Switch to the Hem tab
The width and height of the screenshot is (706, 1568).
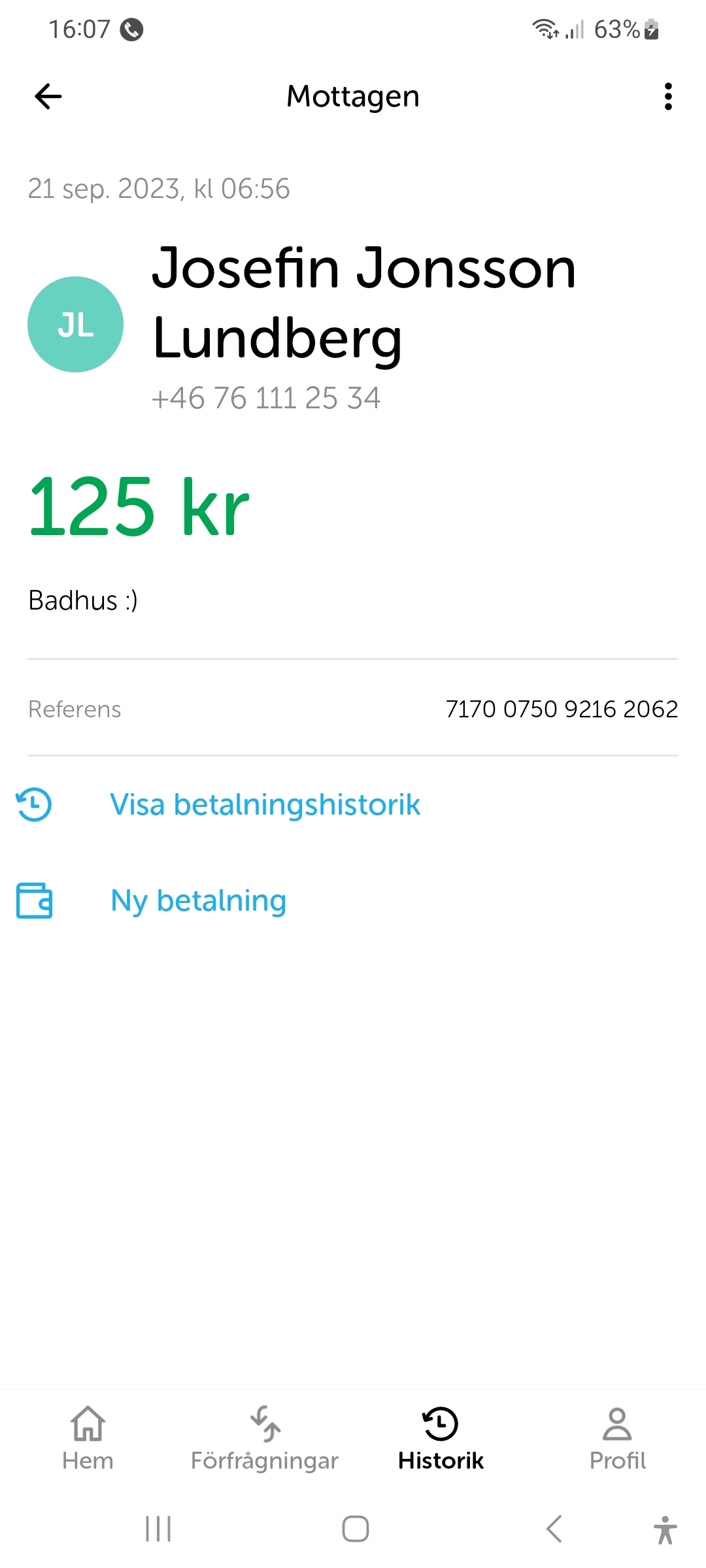[88, 1438]
